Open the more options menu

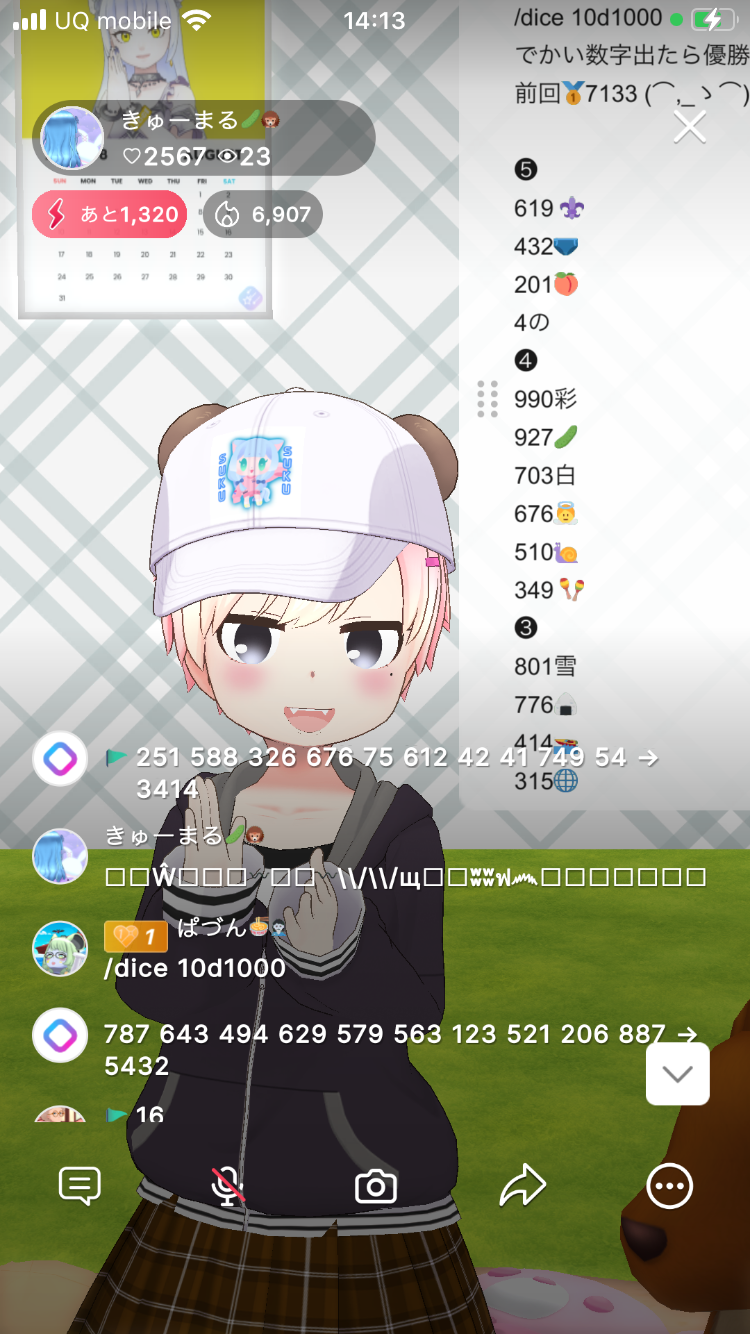(669, 1187)
